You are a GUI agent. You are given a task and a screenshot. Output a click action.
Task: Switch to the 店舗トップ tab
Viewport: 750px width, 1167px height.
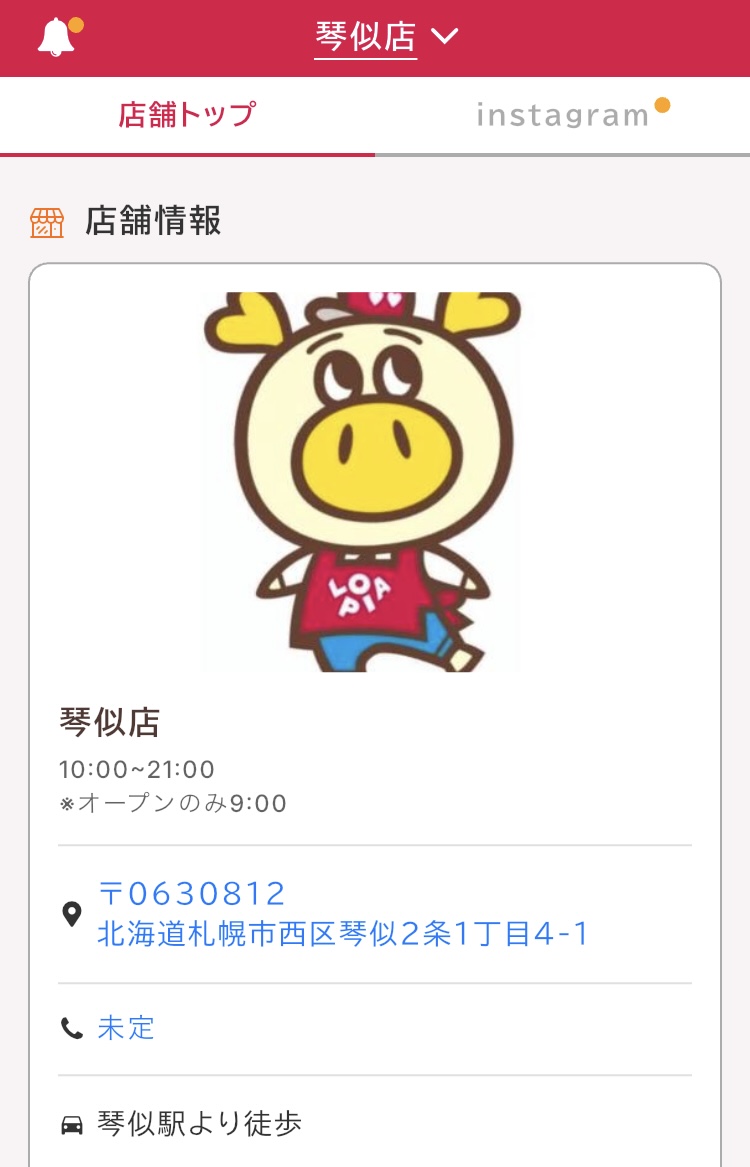pyautogui.click(x=187, y=115)
